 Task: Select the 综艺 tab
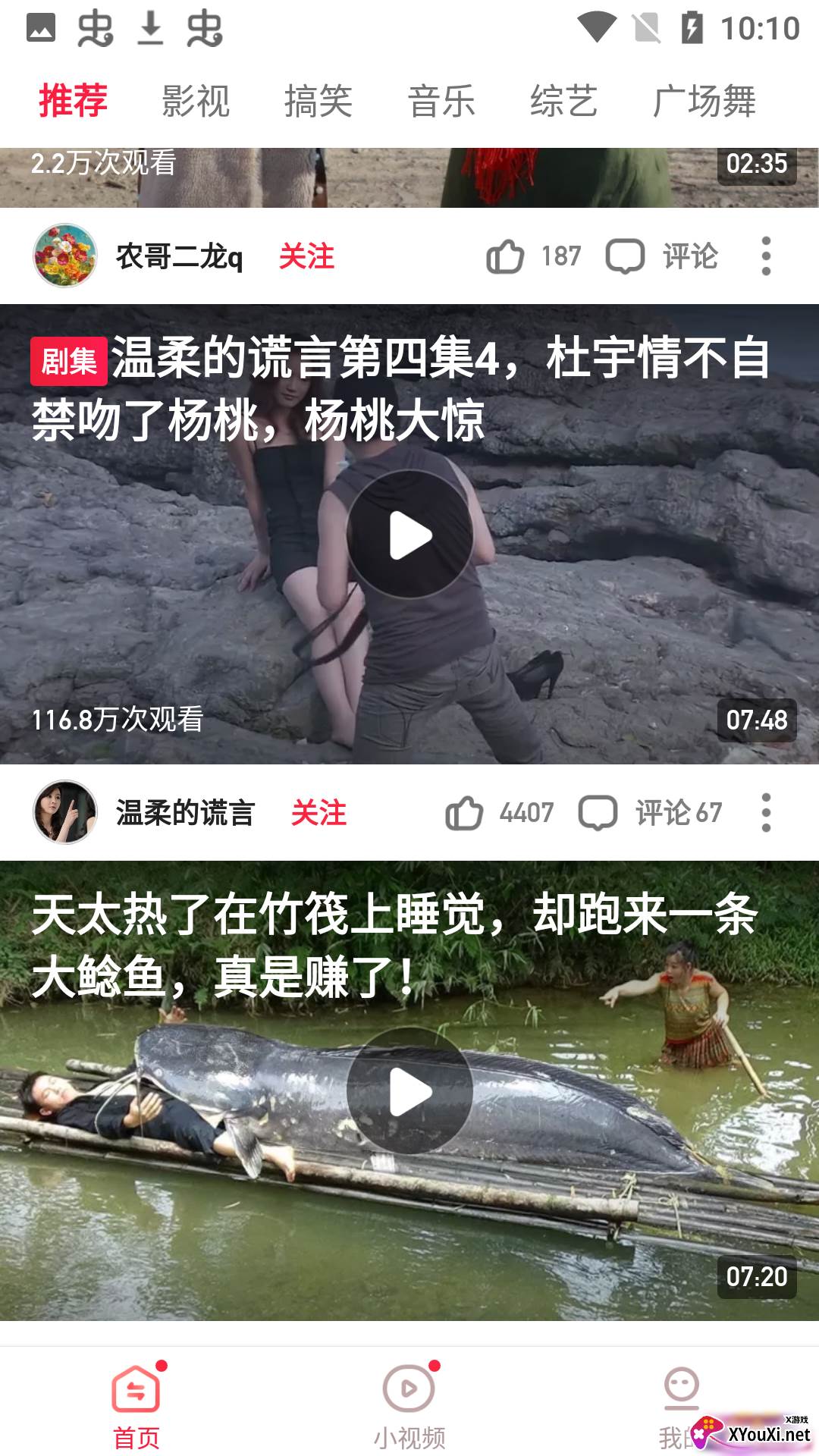coord(564,102)
